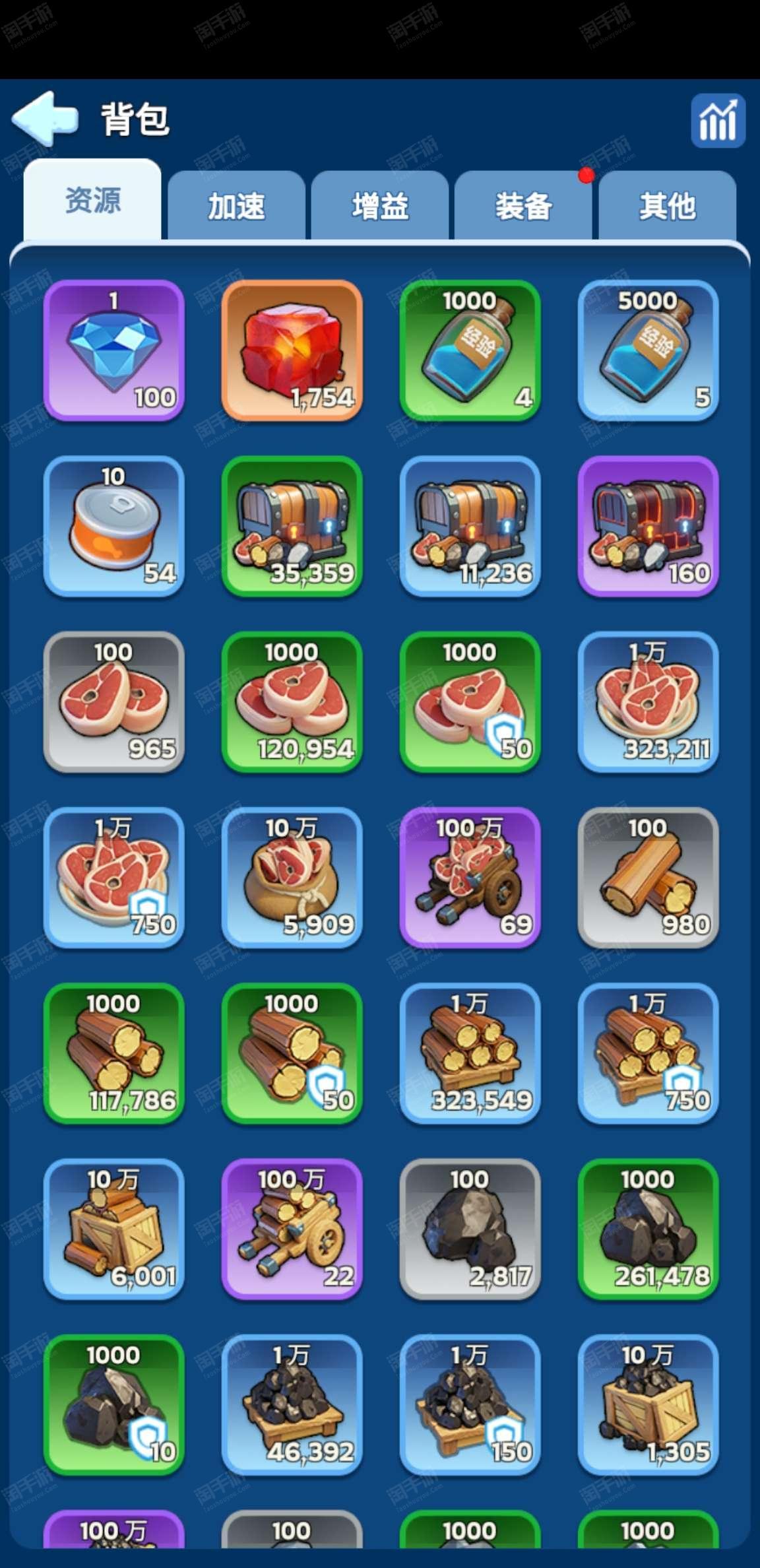The width and height of the screenshot is (760, 1568).
Task: Open the statistics chart icon
Action: point(718,121)
